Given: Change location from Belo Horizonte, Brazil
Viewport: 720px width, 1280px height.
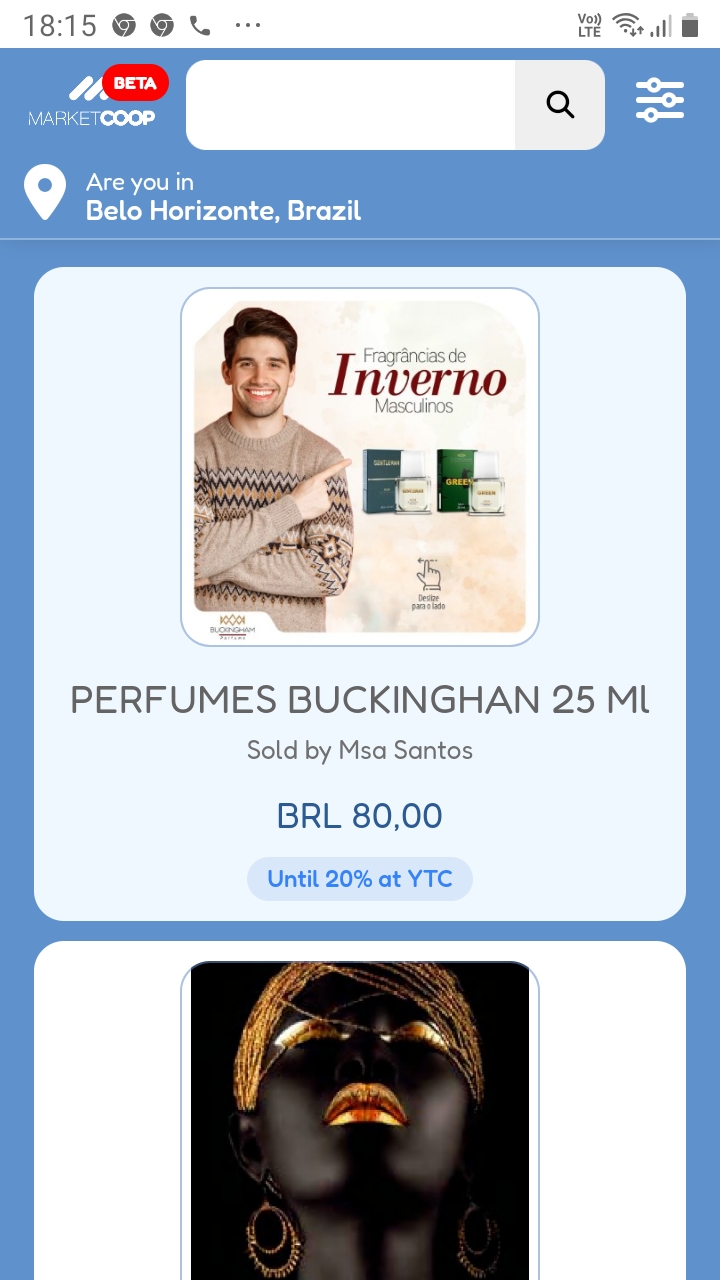Looking at the screenshot, I should click(193, 196).
